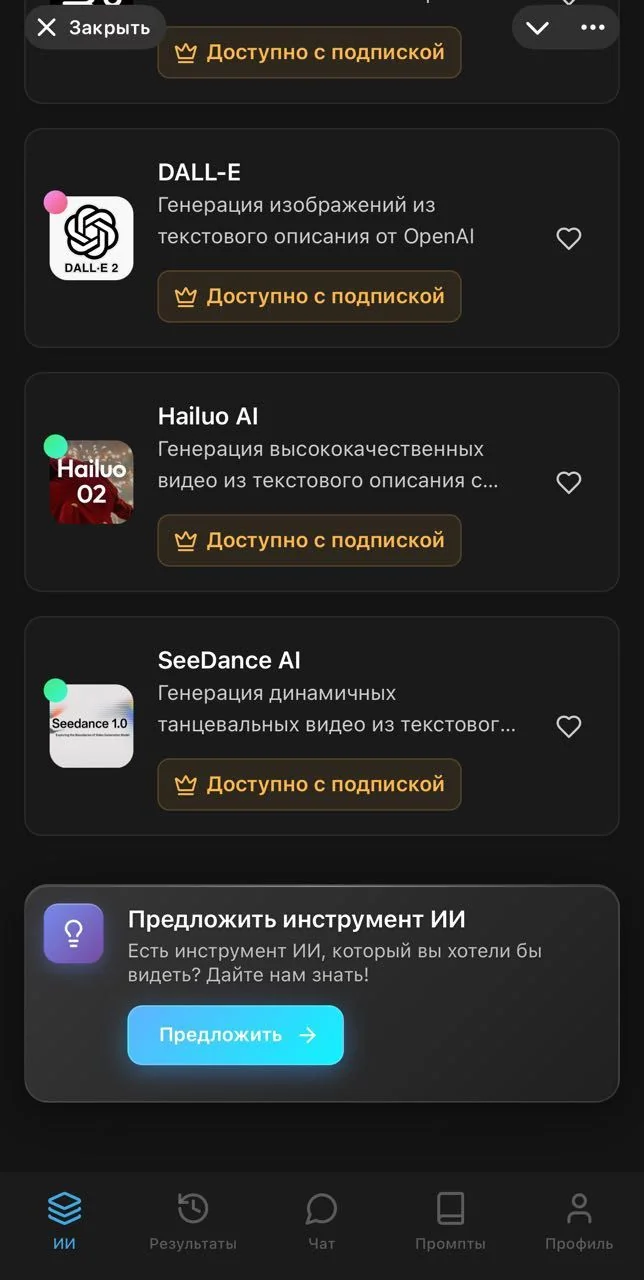Tap DALL-E's Доступно с подпиской button
The image size is (644, 1280).
[x=309, y=296]
